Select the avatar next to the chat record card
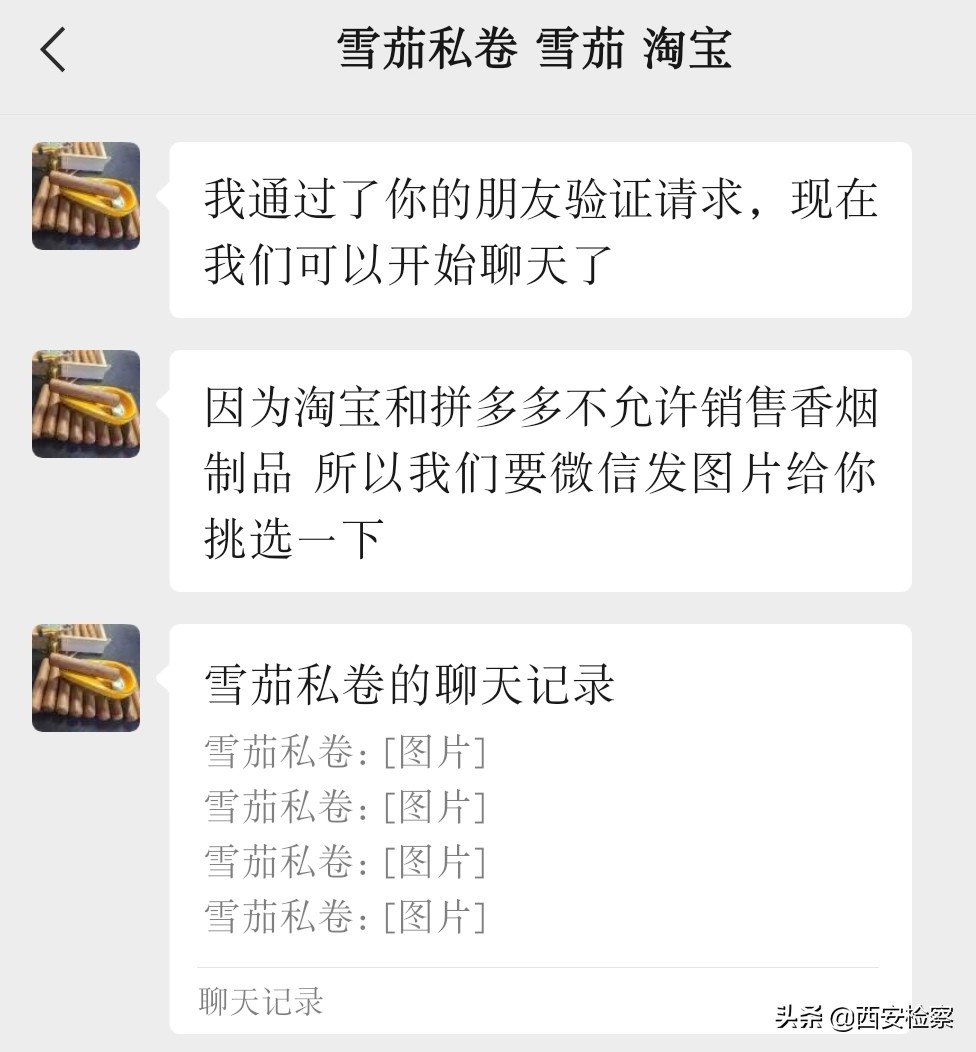Image resolution: width=976 pixels, height=1052 pixels. coord(85,678)
